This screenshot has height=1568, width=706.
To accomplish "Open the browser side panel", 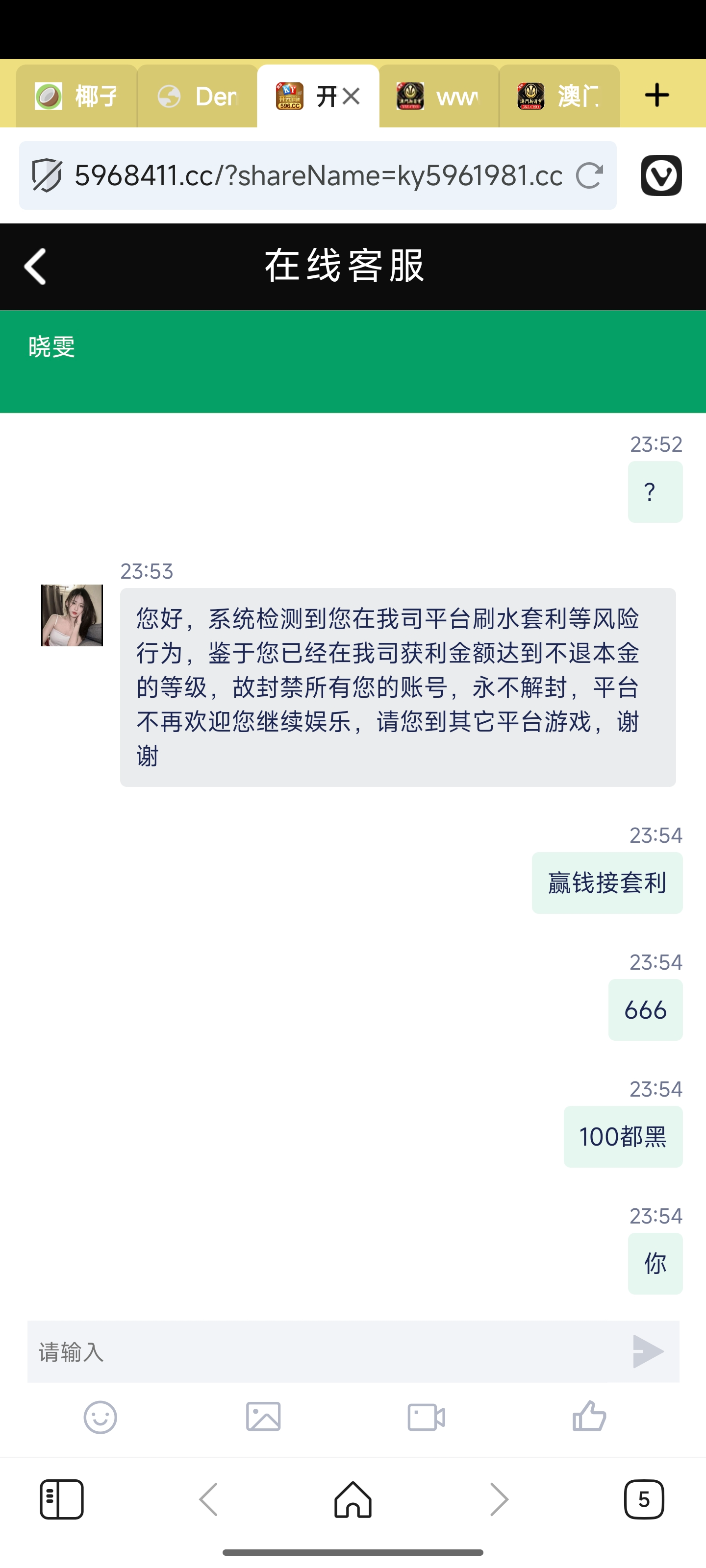I will tap(61, 1499).
